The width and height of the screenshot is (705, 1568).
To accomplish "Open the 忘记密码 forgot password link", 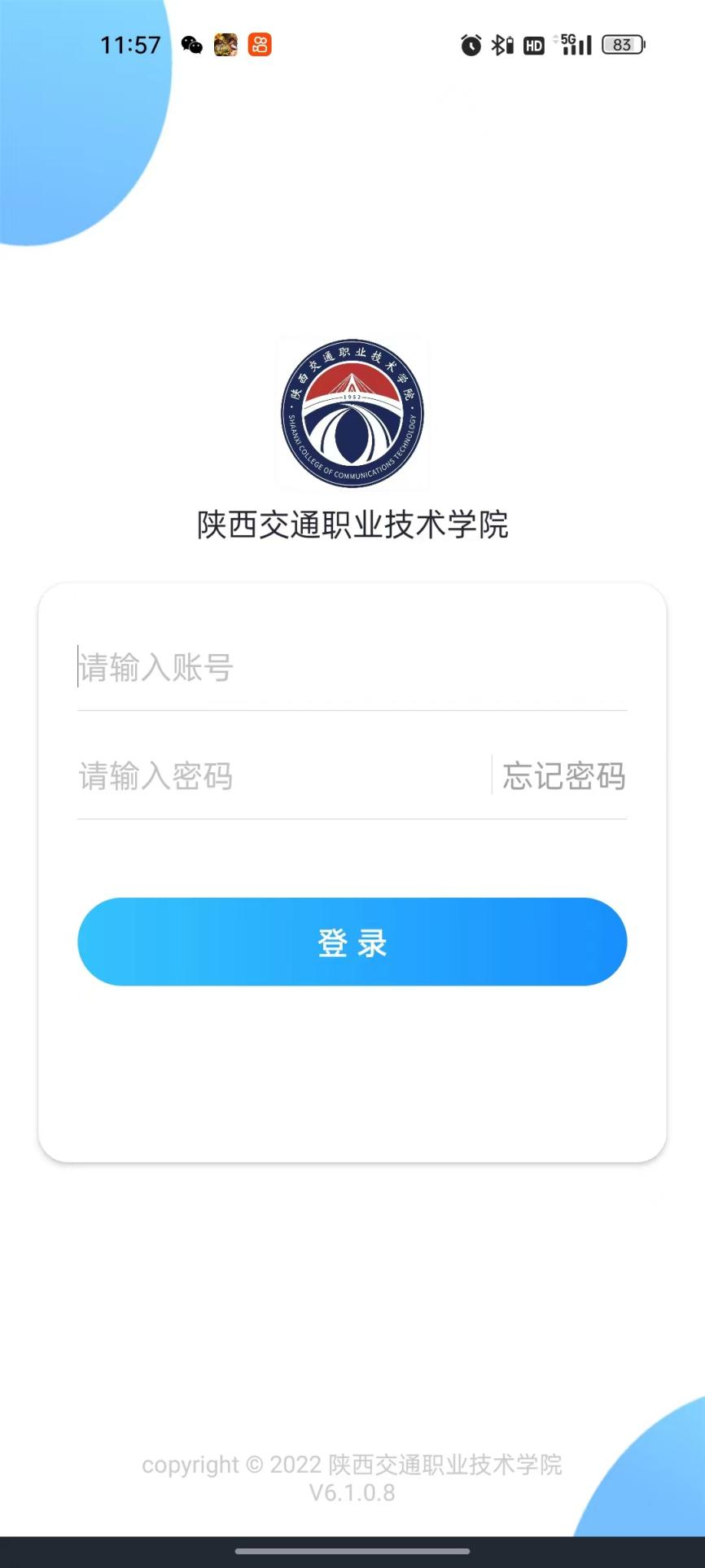I will pyautogui.click(x=563, y=776).
